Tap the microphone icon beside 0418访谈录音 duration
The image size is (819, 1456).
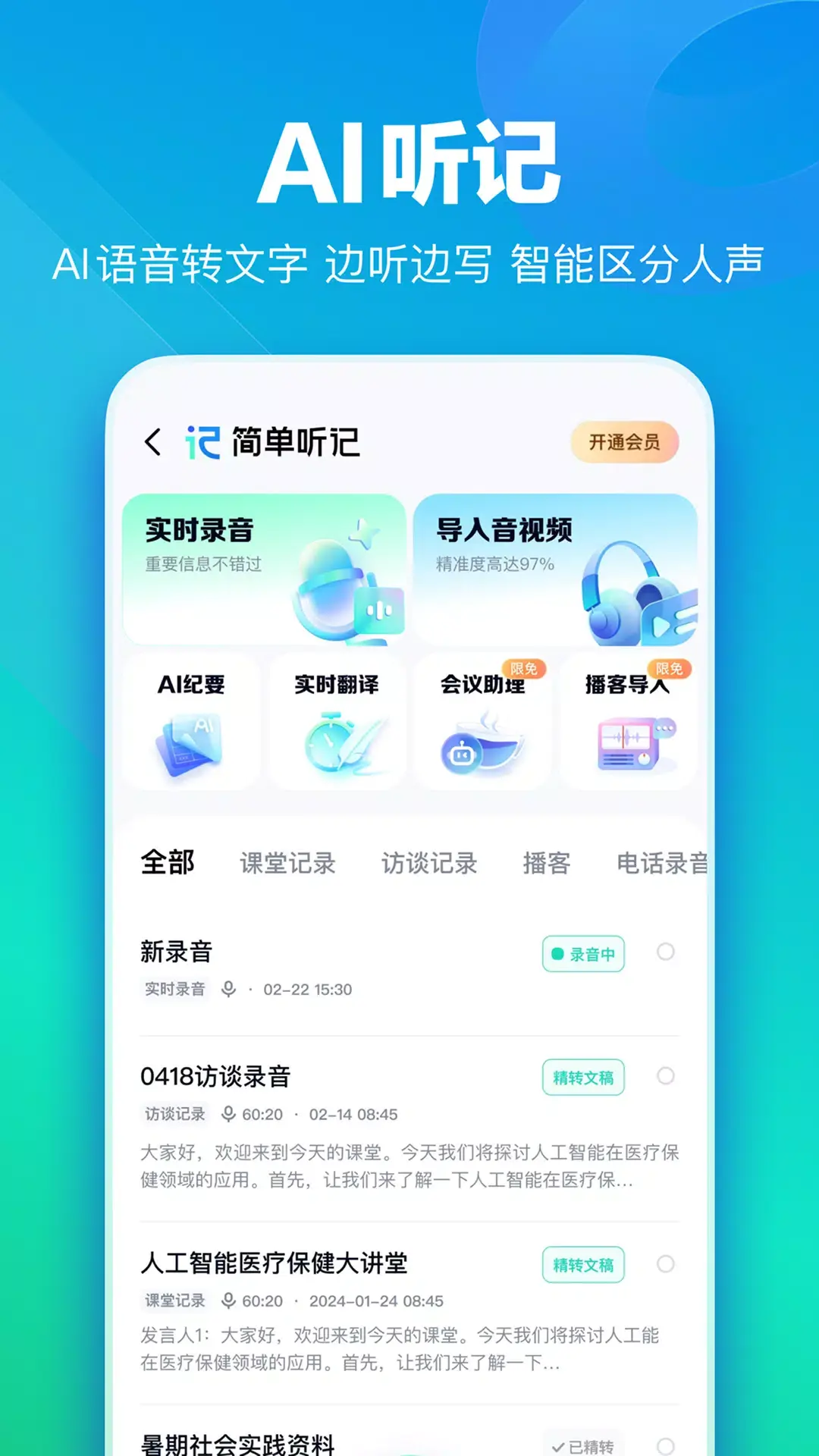coord(227,1115)
